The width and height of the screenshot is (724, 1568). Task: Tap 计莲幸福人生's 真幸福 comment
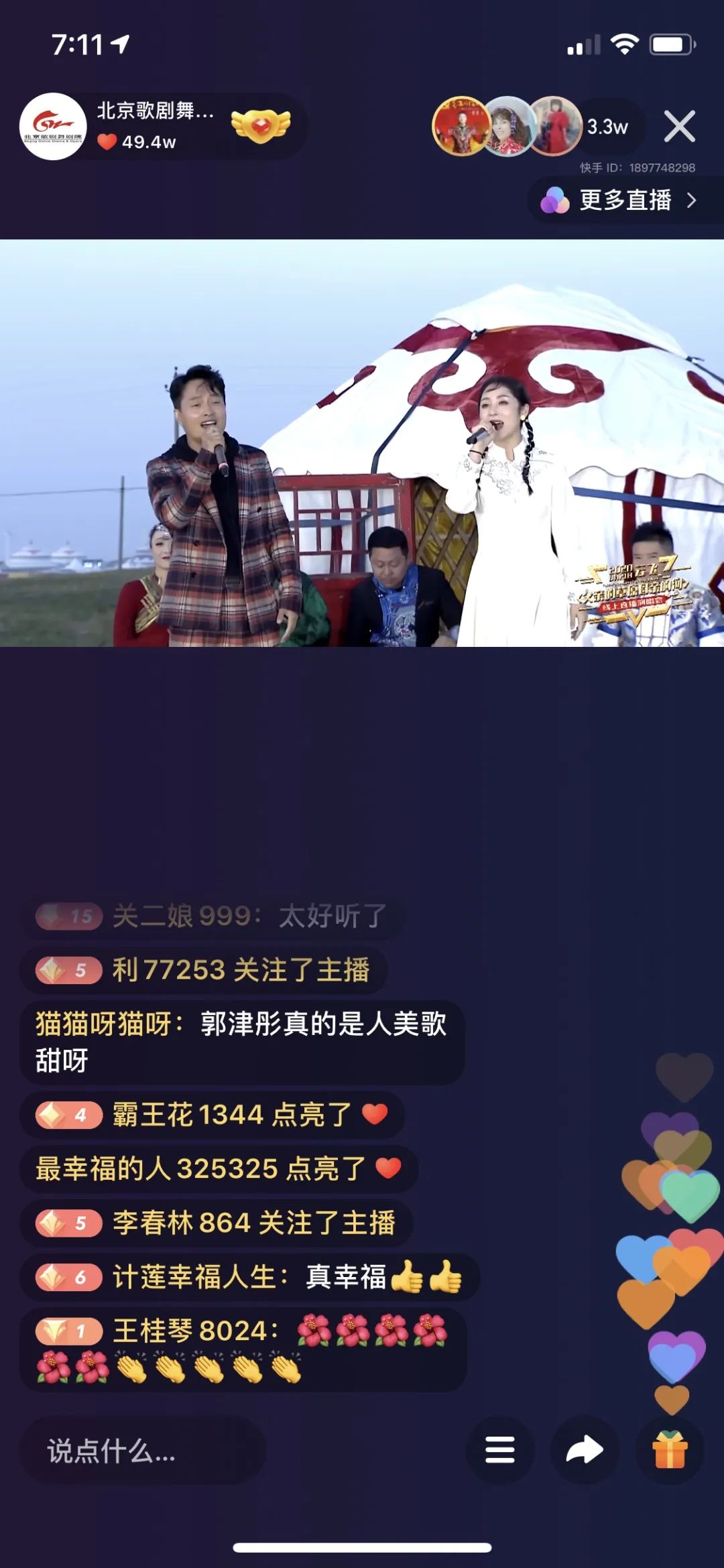(248, 1276)
